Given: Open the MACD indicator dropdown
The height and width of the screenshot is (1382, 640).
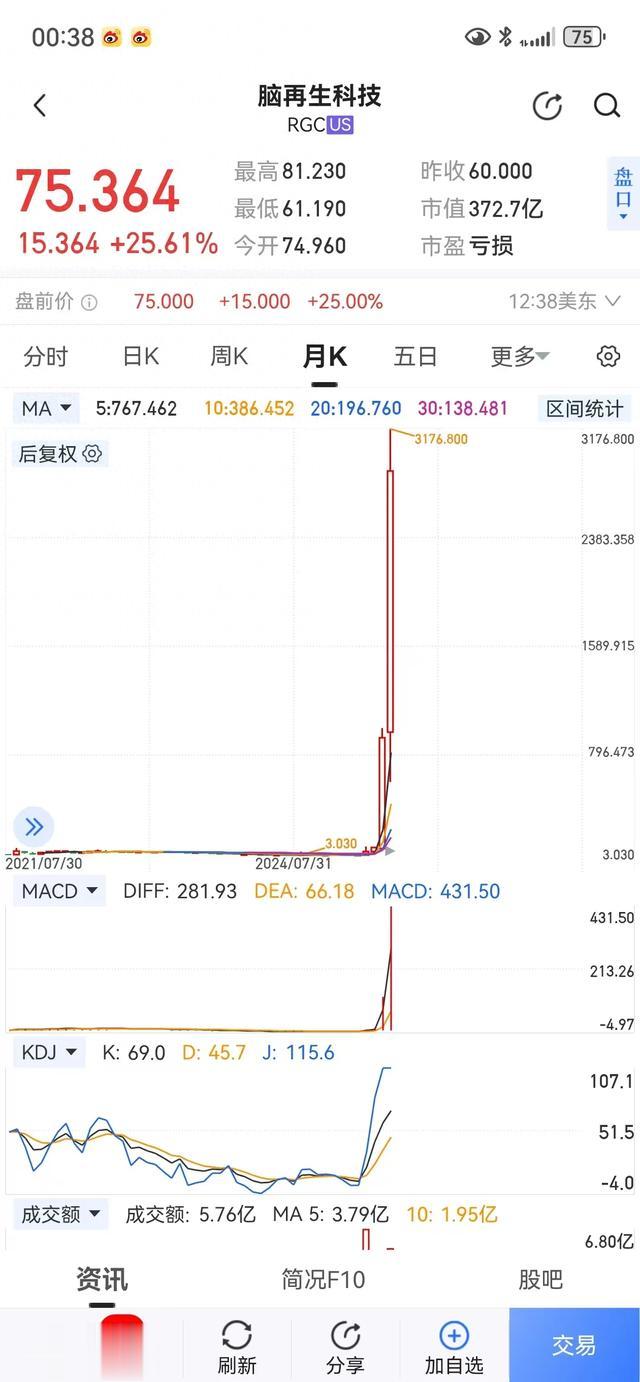Looking at the screenshot, I should pyautogui.click(x=60, y=891).
